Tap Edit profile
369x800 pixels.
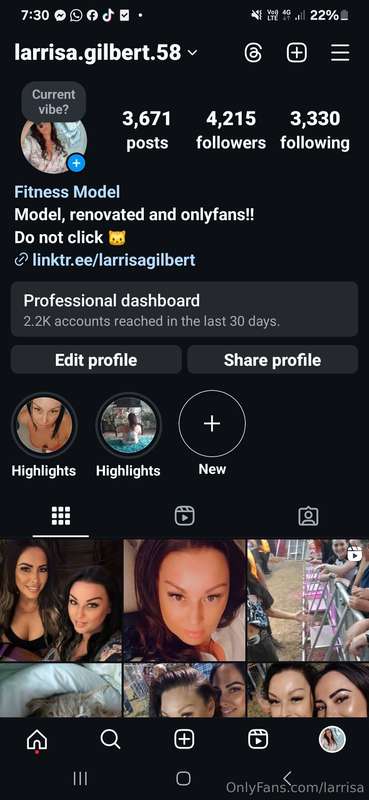click(x=96, y=360)
